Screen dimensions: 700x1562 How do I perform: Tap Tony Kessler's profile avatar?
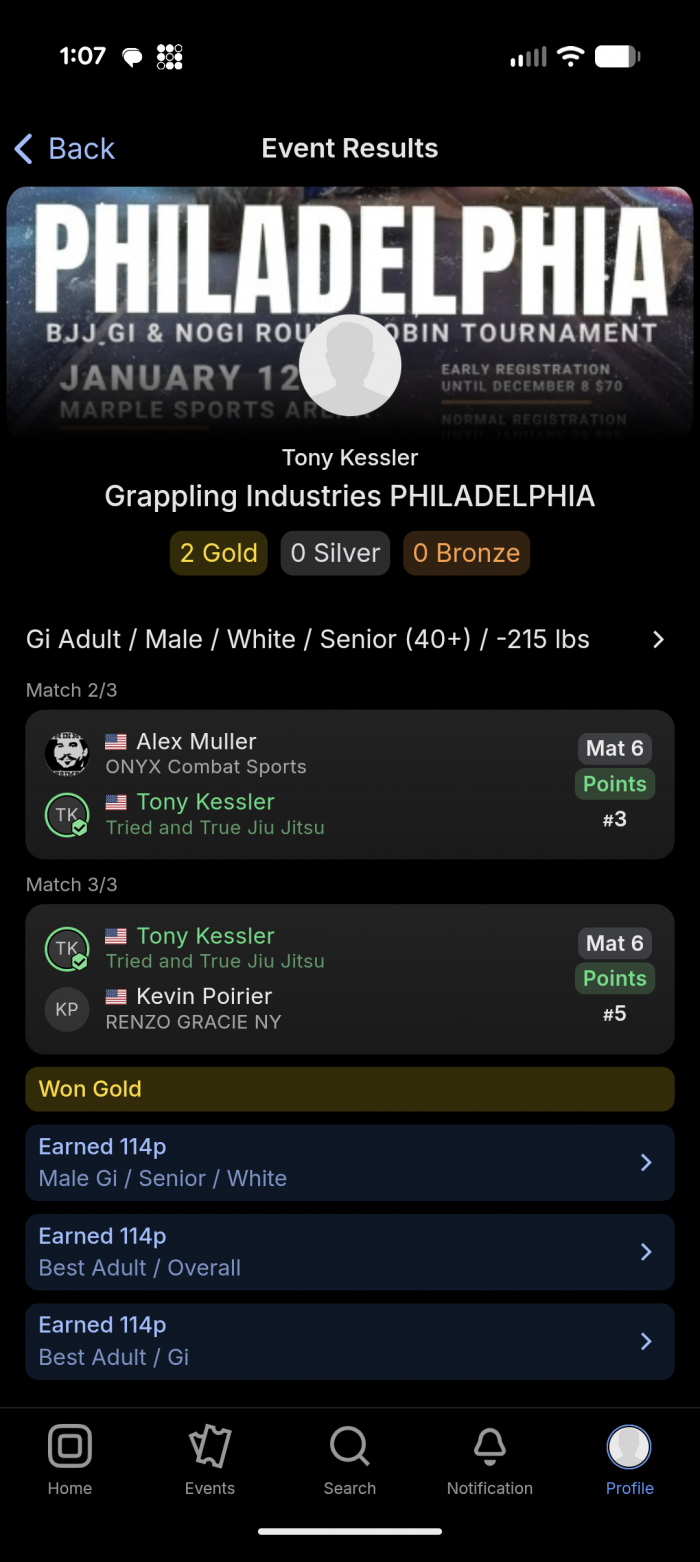[350, 365]
